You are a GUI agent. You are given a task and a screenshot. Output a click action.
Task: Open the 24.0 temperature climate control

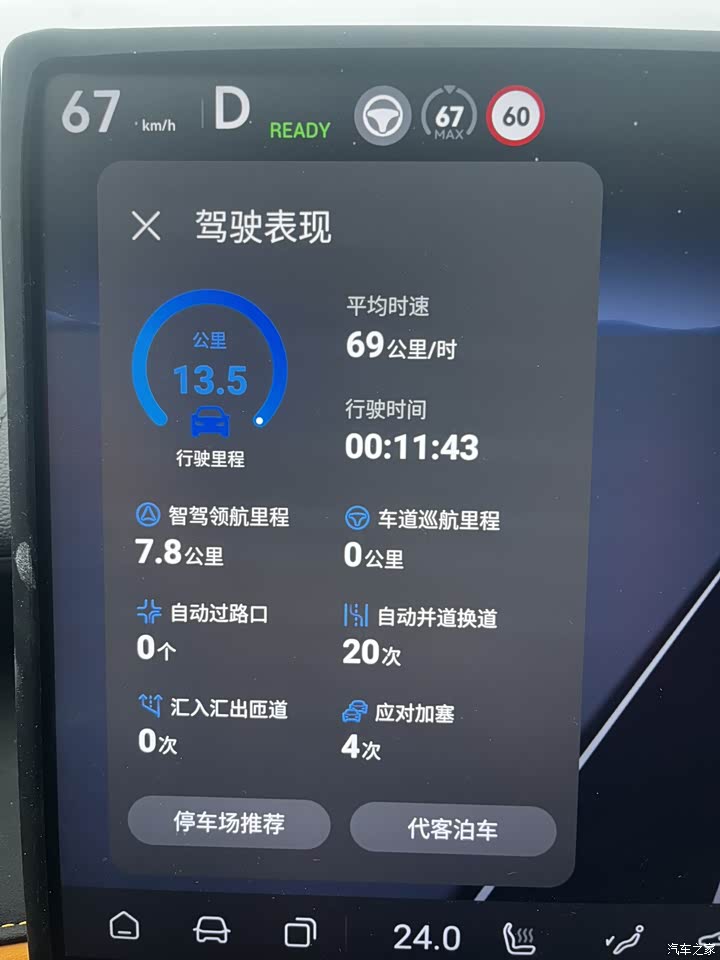click(426, 936)
